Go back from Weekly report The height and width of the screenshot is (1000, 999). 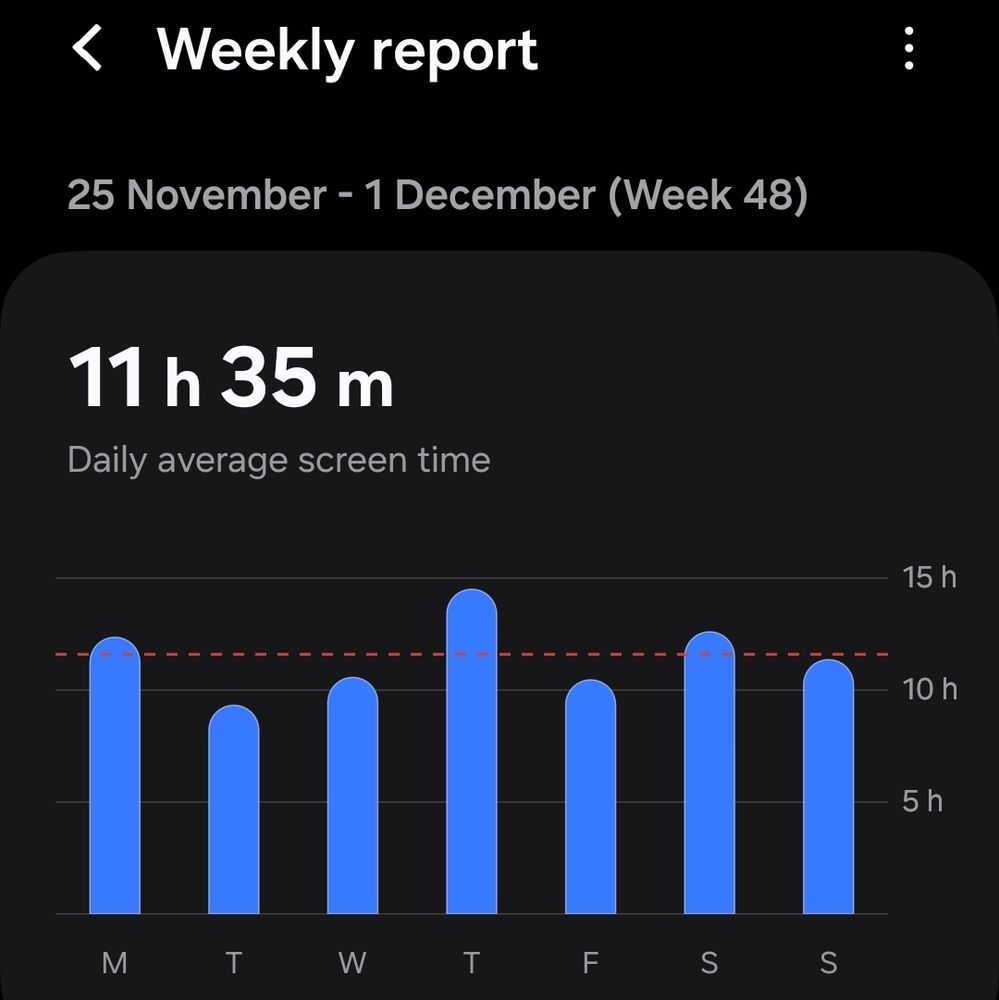[87, 48]
